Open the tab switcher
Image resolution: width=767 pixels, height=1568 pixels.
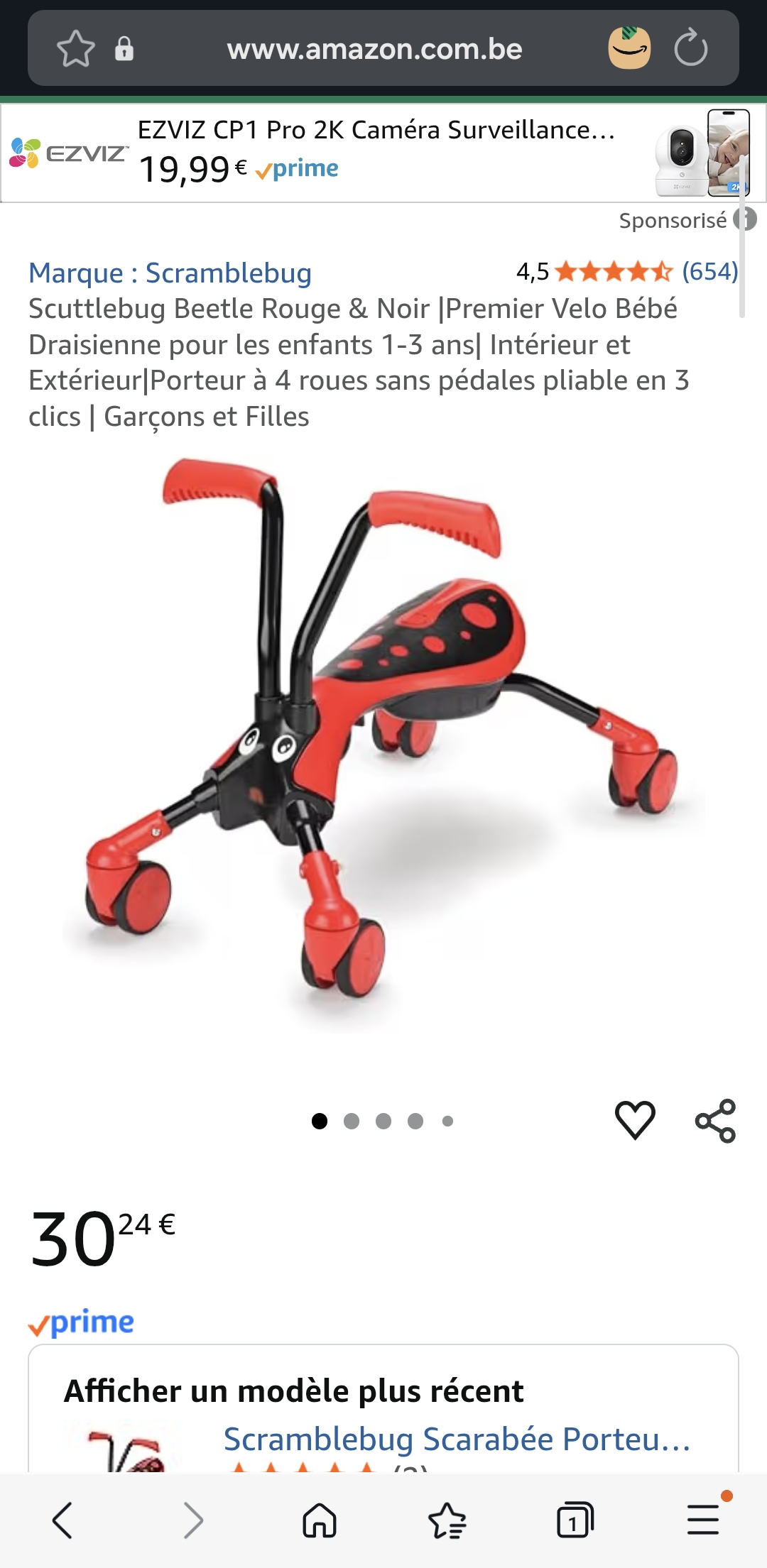point(574,1520)
